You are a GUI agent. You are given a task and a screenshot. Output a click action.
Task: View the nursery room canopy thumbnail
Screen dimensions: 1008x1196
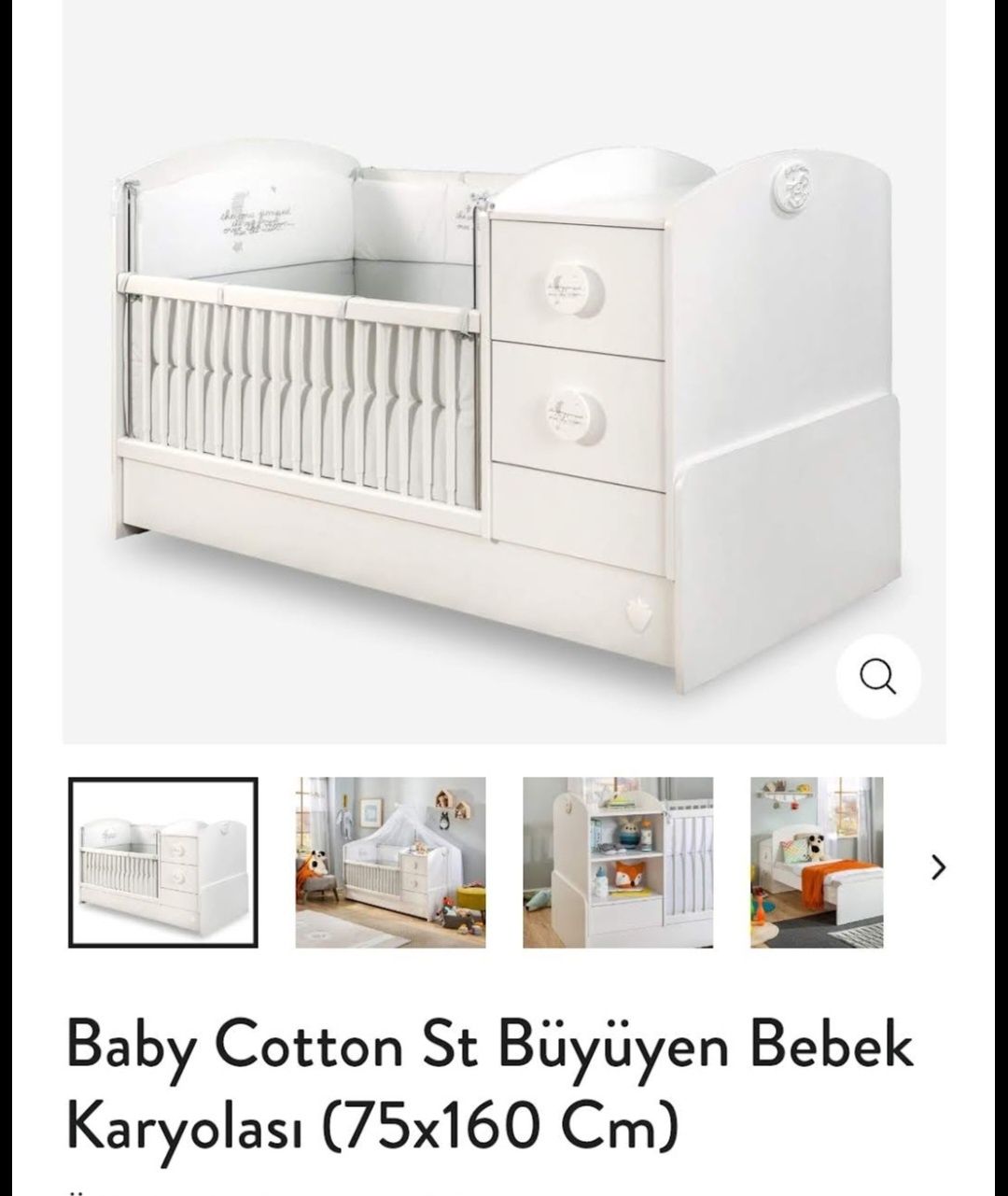point(390,862)
